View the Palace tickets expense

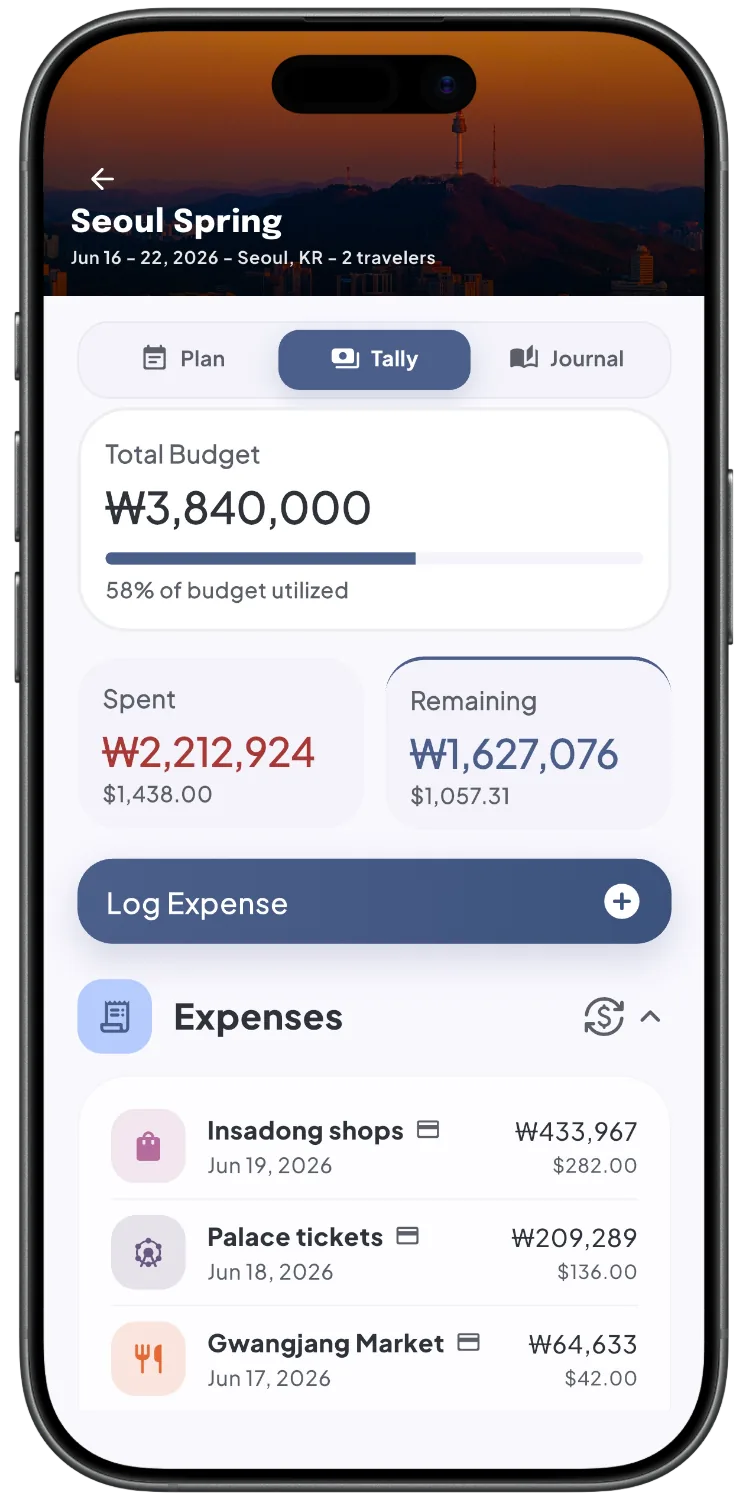pyautogui.click(x=374, y=1253)
